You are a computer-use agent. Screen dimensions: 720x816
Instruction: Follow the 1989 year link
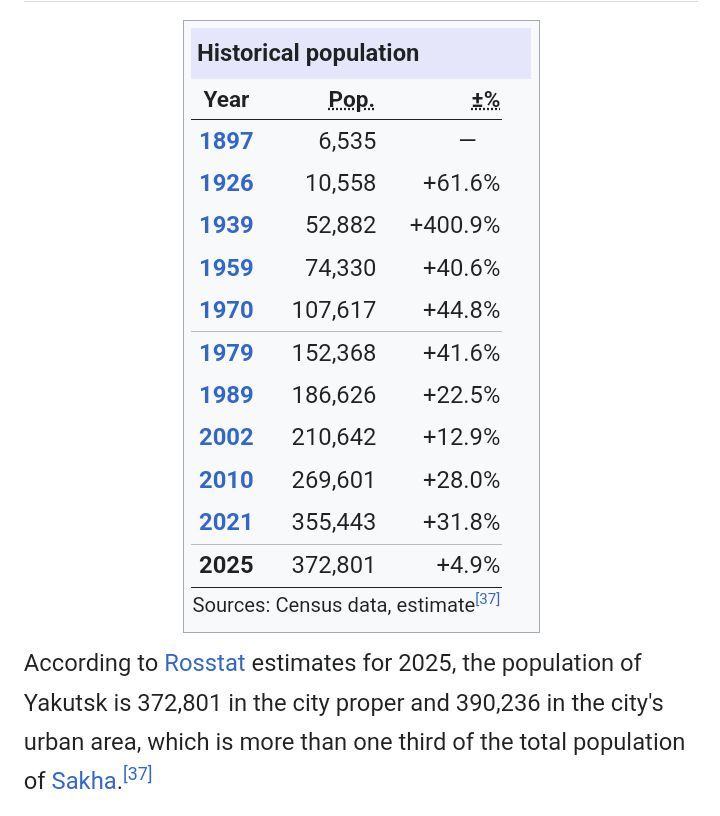[x=226, y=395]
